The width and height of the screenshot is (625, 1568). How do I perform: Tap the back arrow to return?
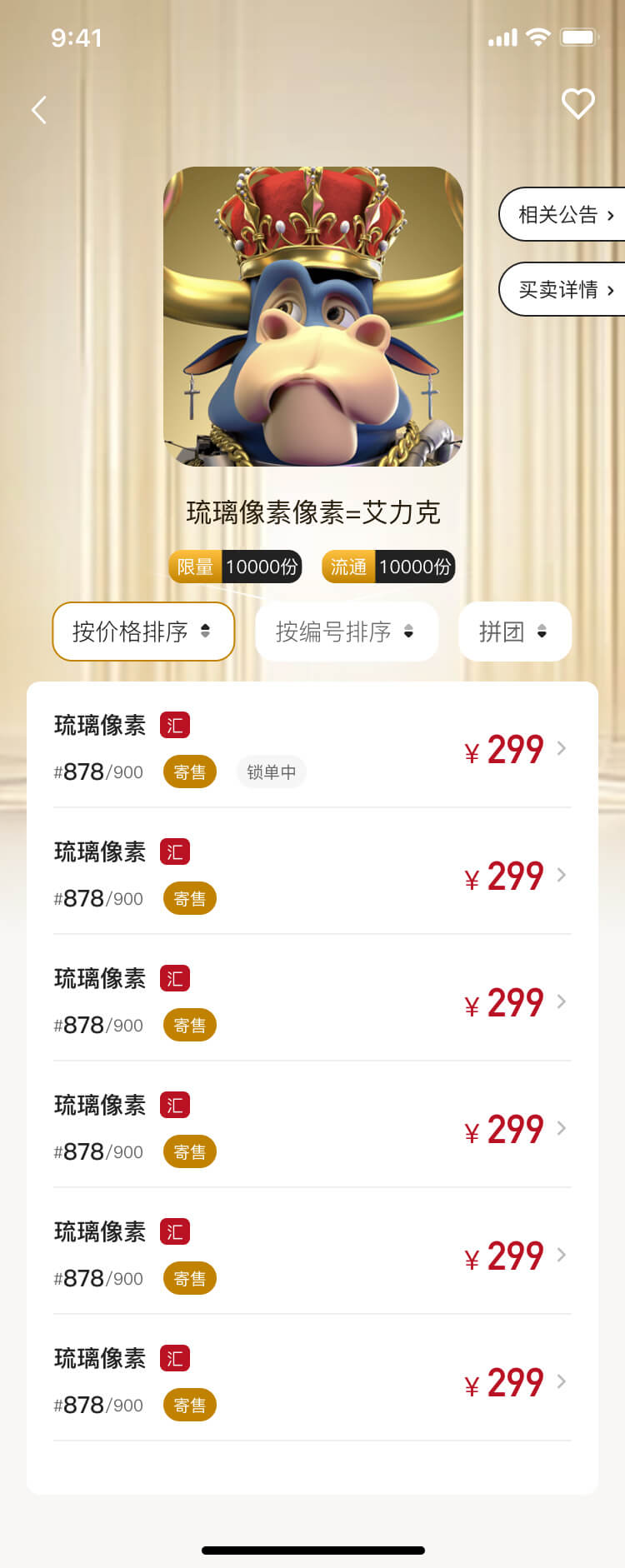38,109
